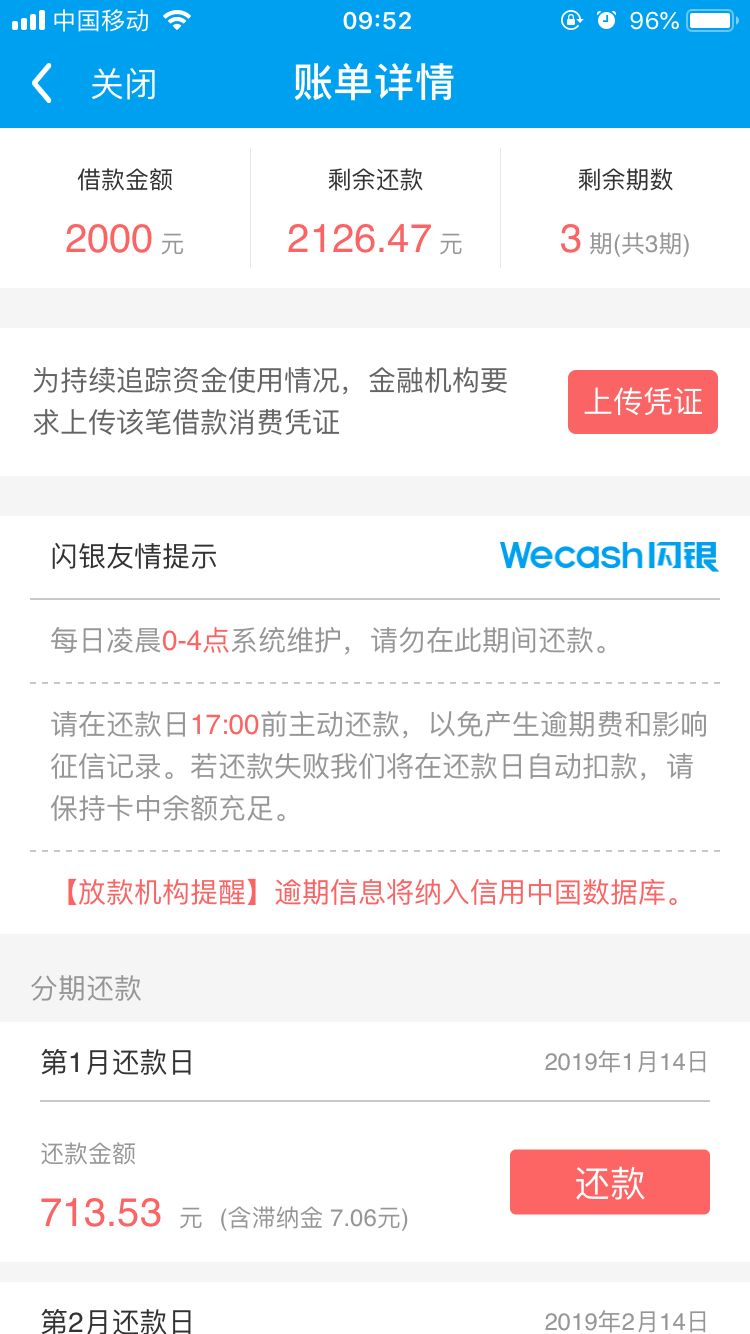The image size is (750, 1334).
Task: Tap 还款 for the first installment
Action: click(609, 1182)
